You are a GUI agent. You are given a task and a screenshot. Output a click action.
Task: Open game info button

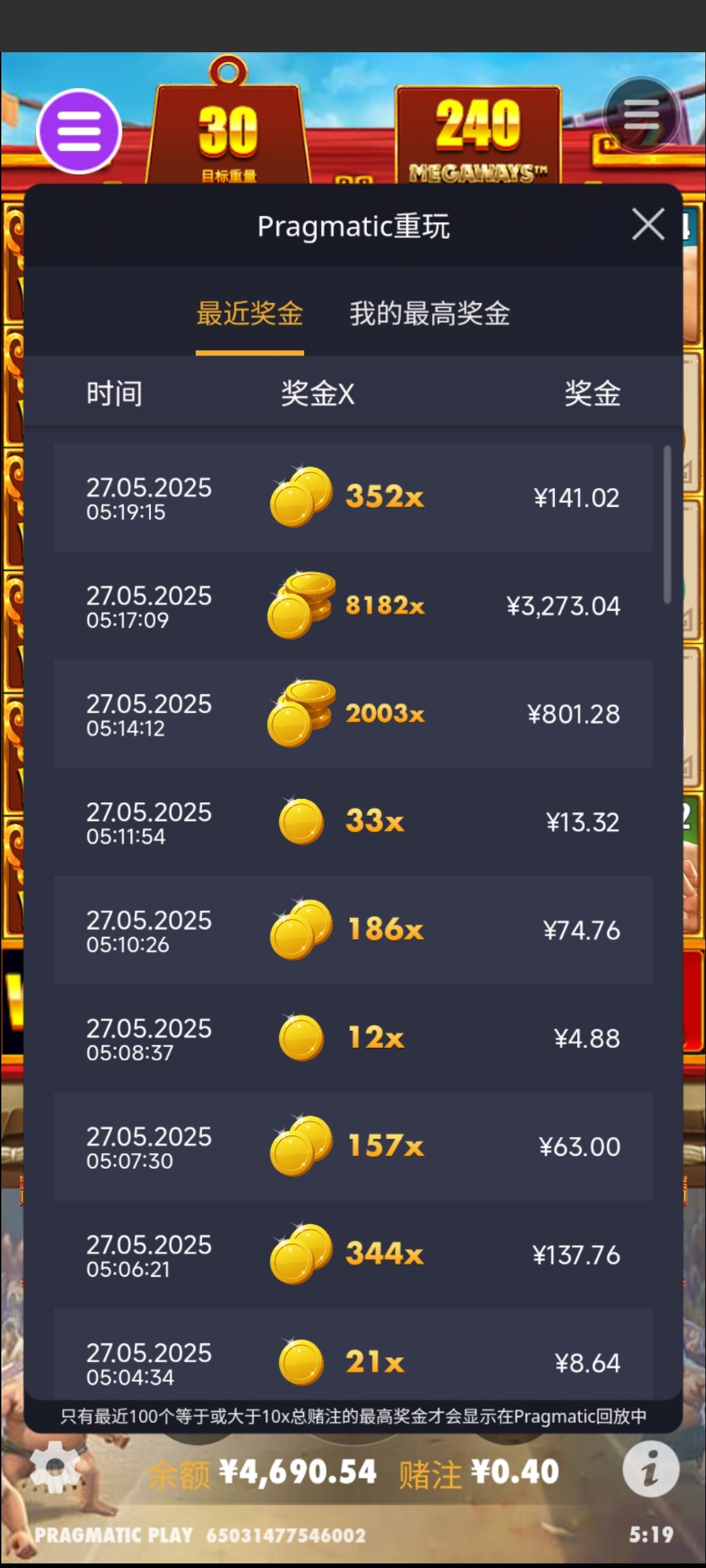650,1469
